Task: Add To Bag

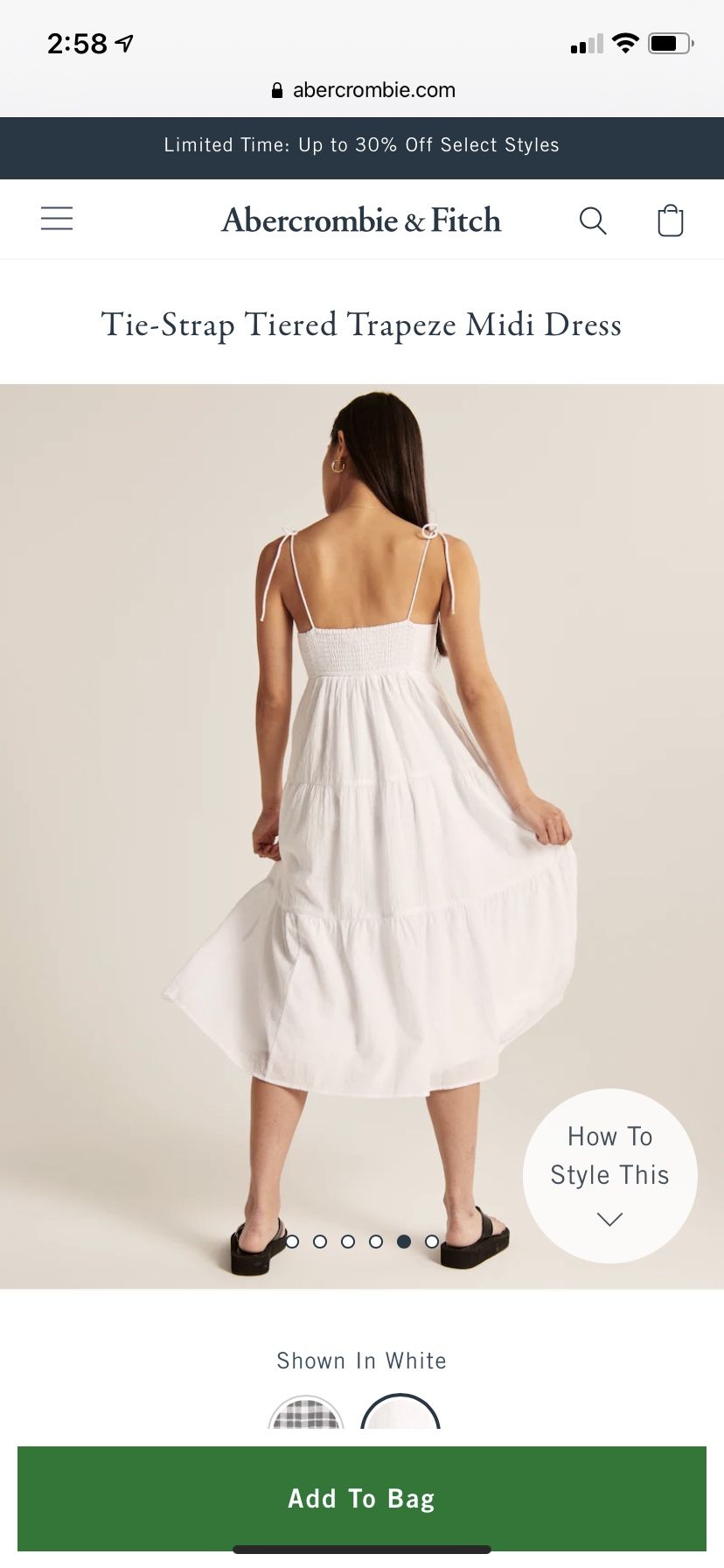Action: pos(361,1498)
